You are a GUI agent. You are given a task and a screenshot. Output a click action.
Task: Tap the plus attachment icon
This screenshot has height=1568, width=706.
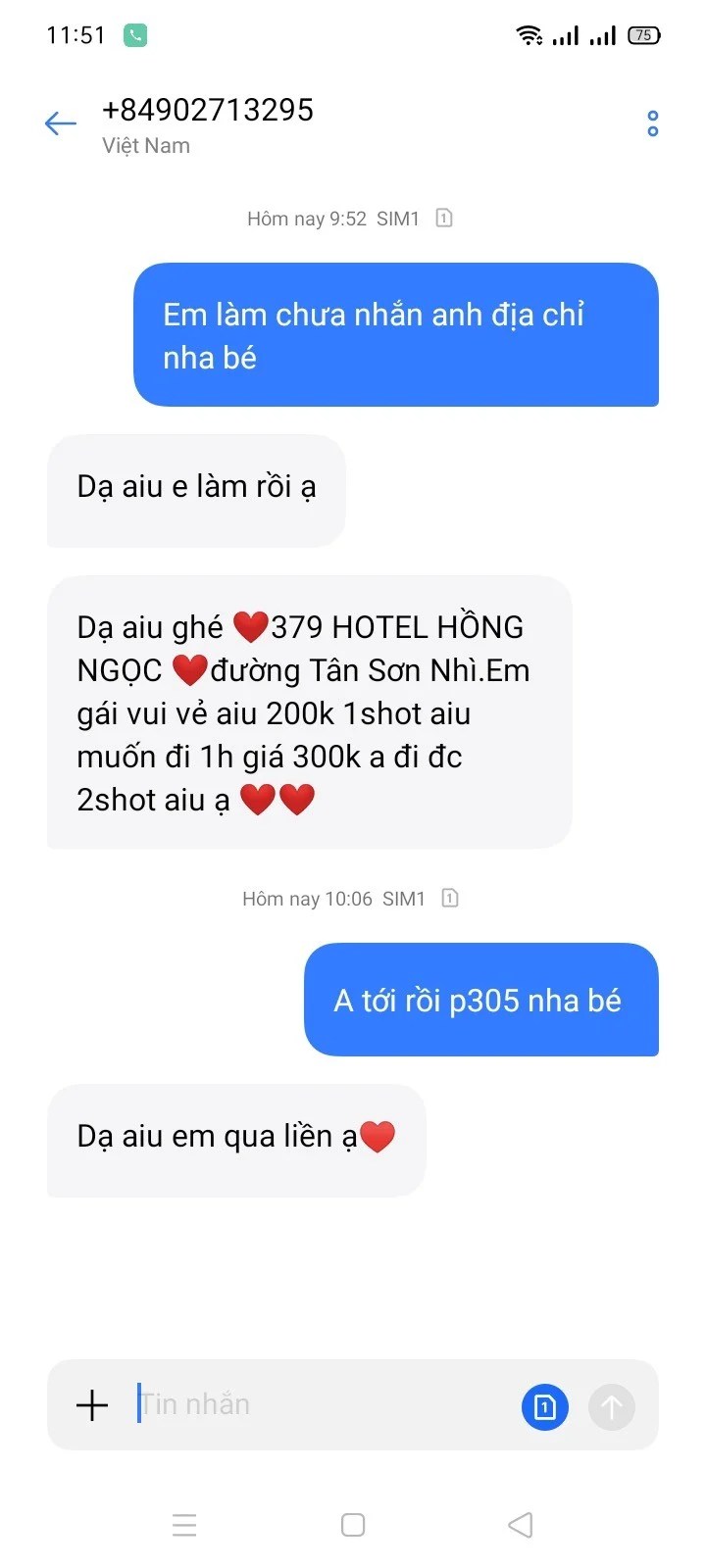pyautogui.click(x=92, y=1405)
